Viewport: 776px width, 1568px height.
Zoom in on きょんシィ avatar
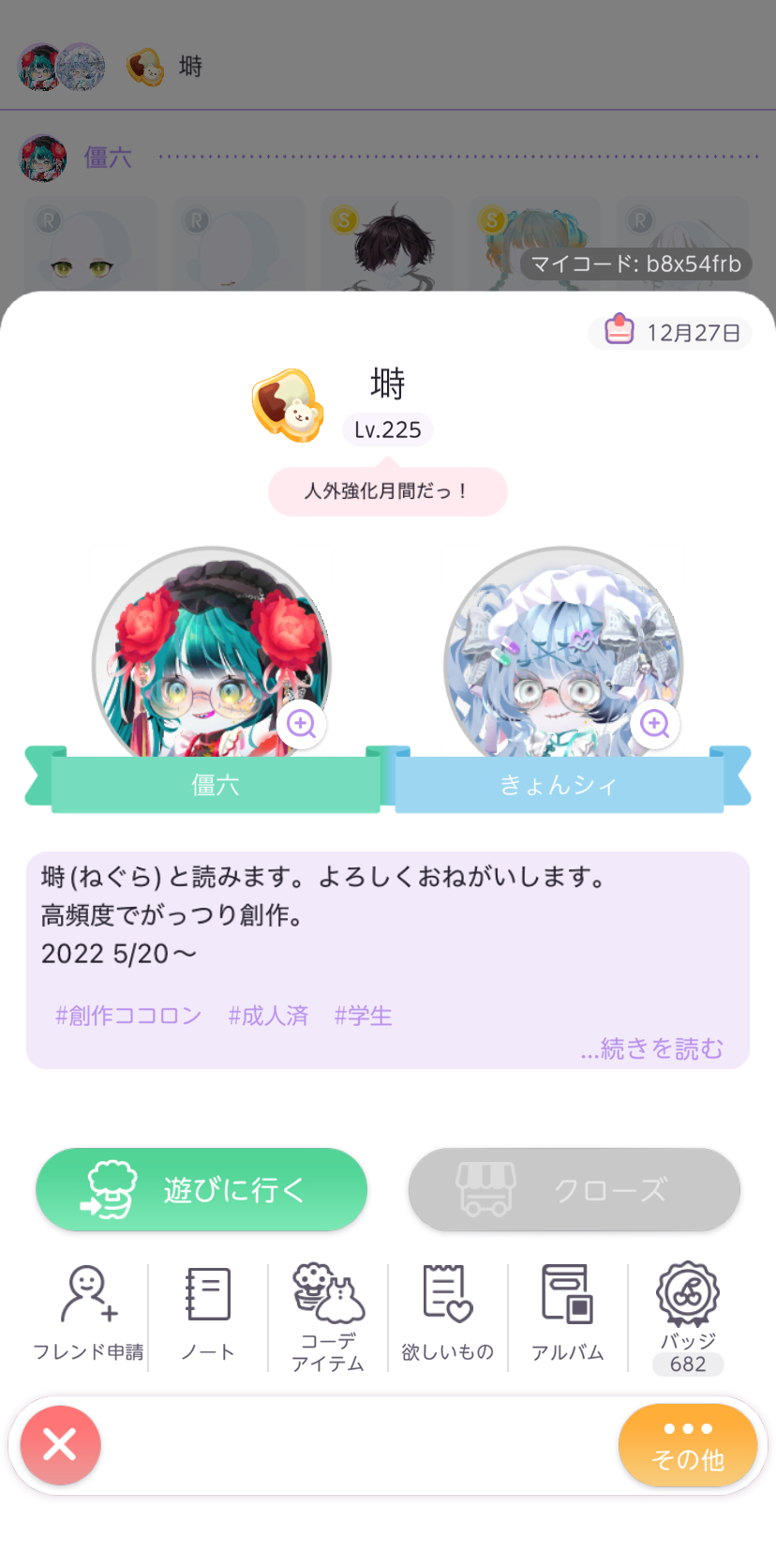click(x=655, y=724)
